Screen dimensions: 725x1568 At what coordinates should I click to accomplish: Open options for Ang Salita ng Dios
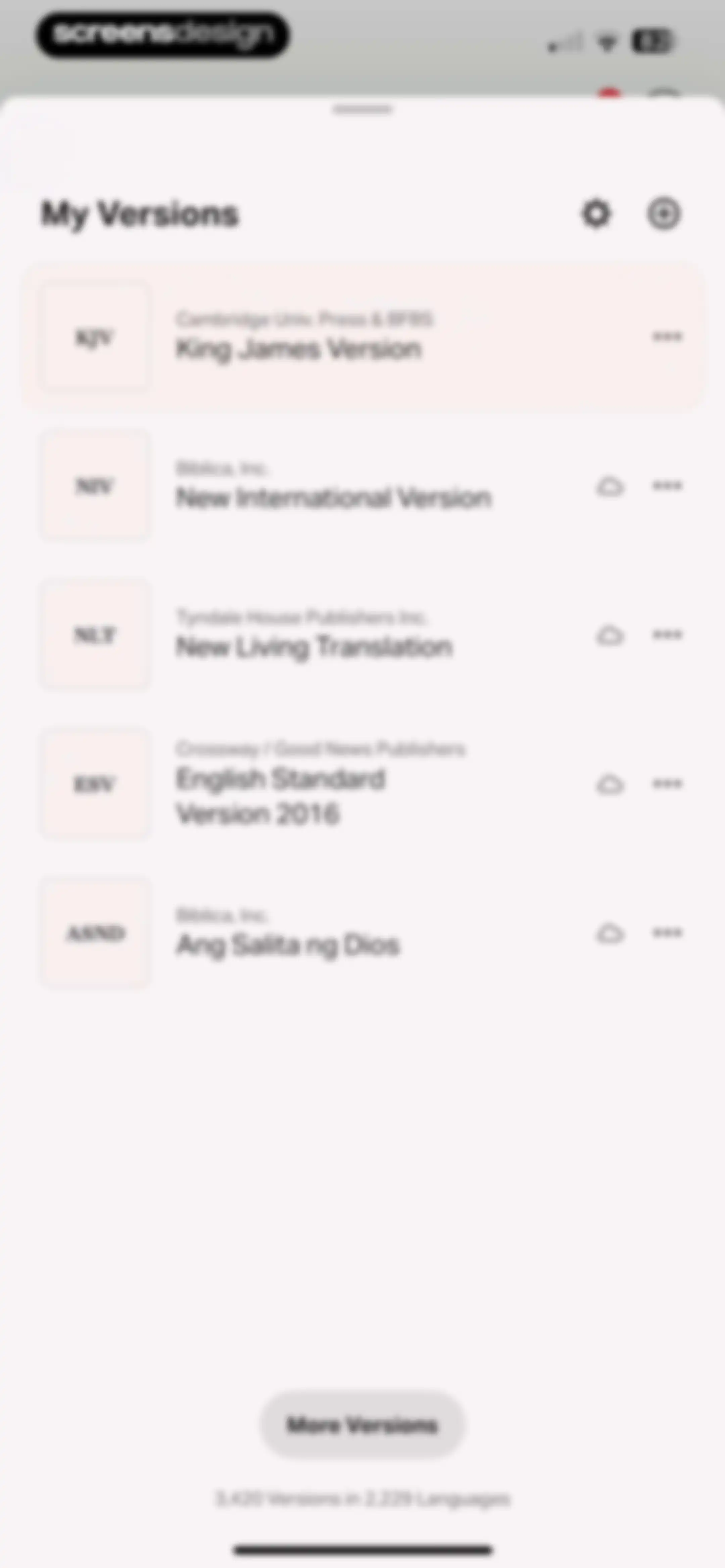click(x=667, y=932)
